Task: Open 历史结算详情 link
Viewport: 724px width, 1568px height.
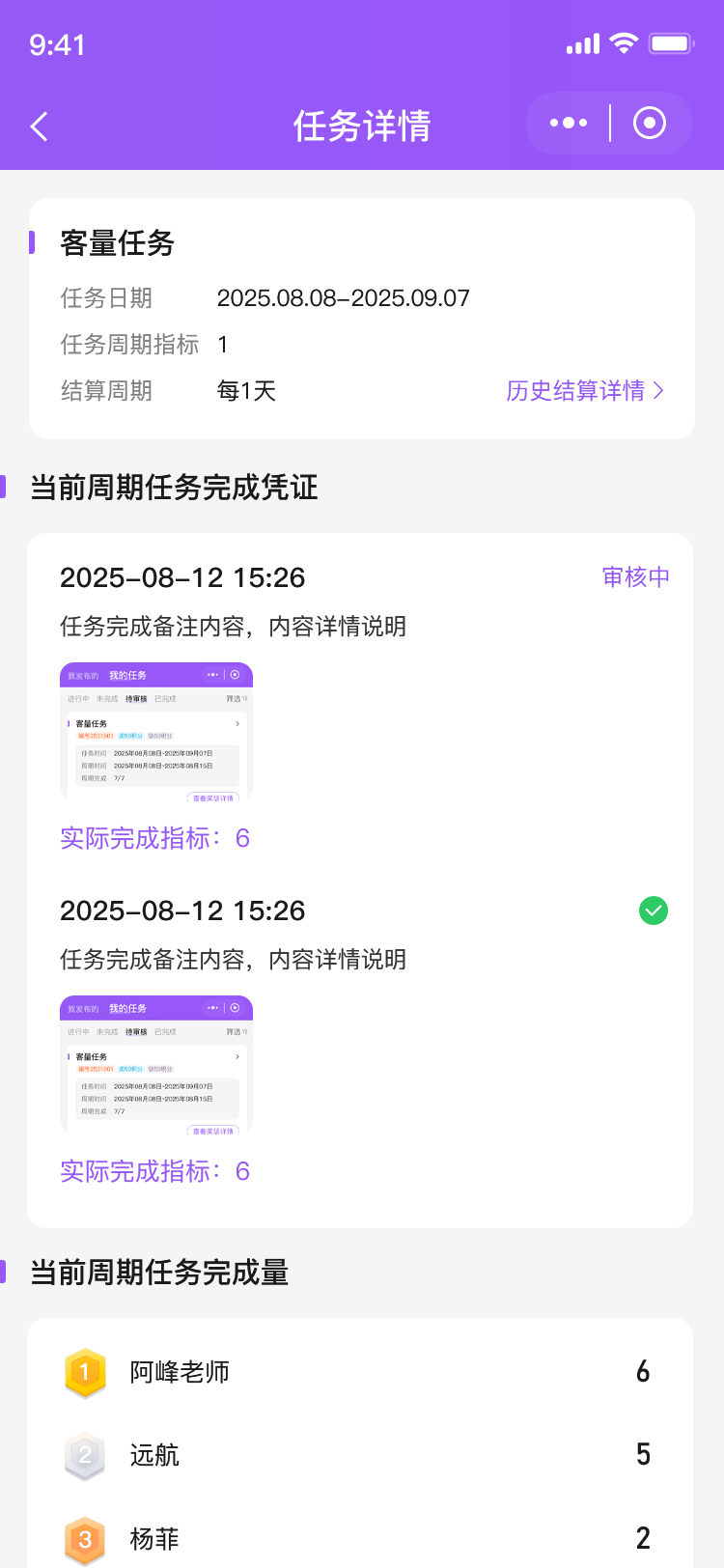Action: coord(585,391)
